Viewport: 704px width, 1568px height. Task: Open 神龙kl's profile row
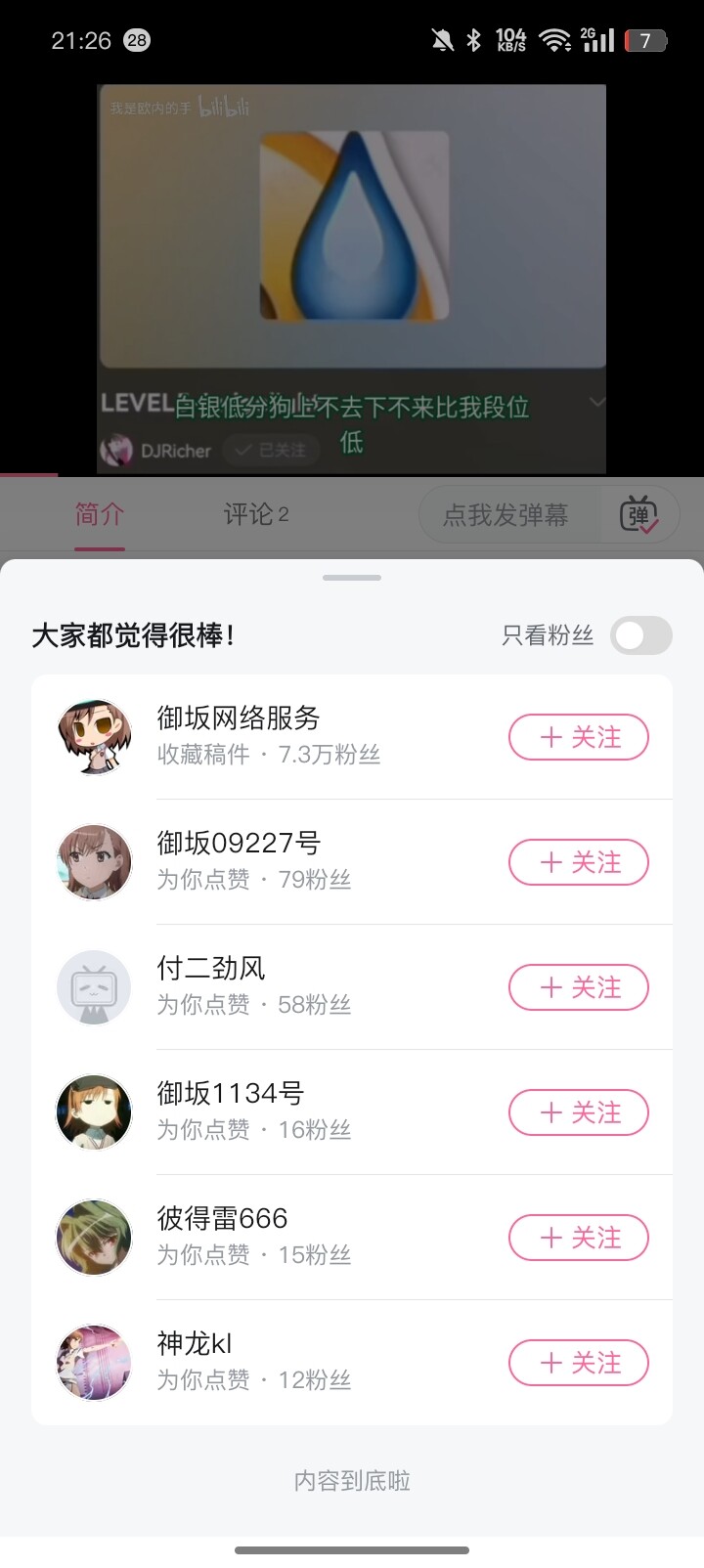(352, 1363)
